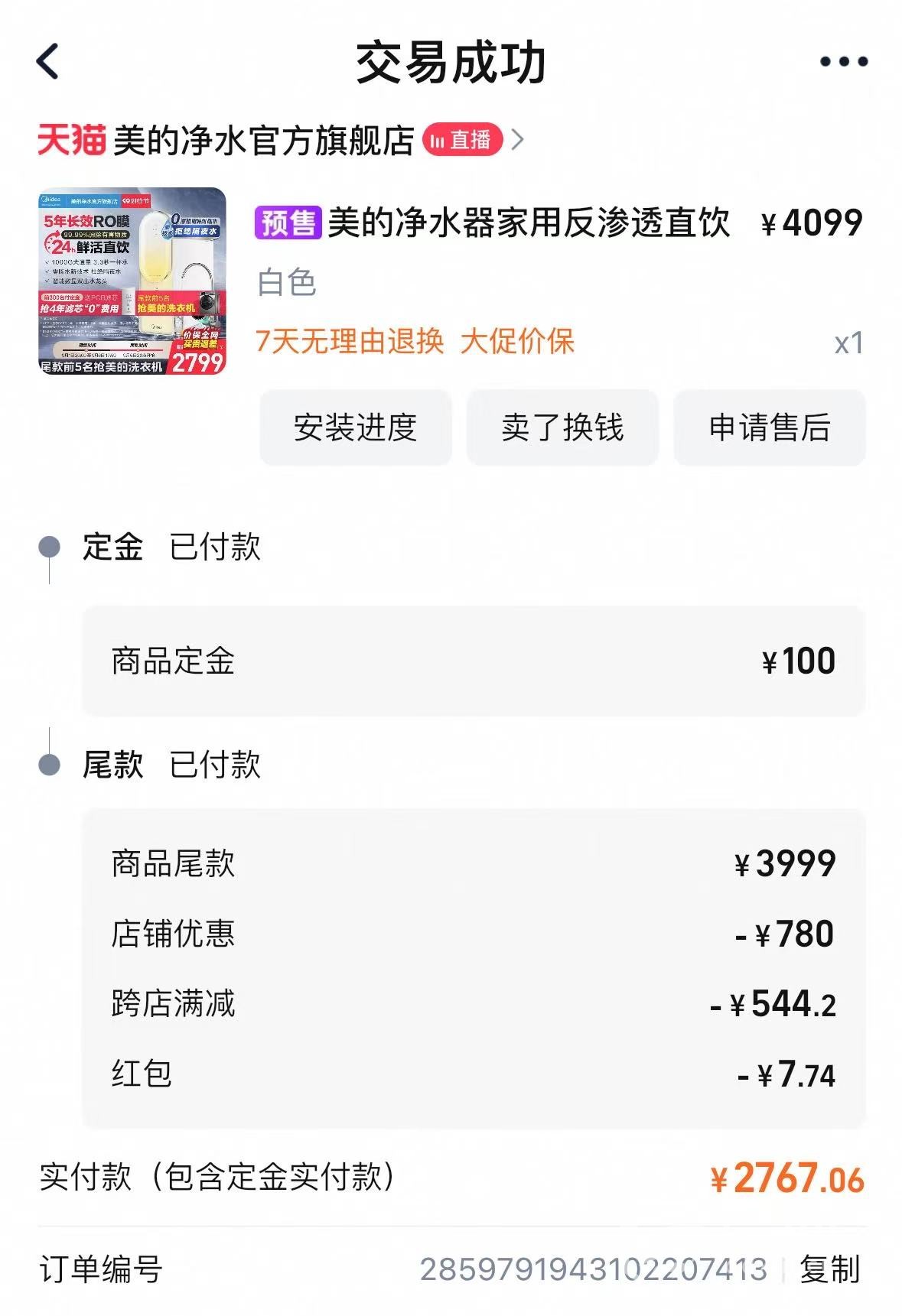This screenshot has height=1316, width=902.
Task: Open the 美的净水器家用反渗透直饮 product title
Action: coord(528,223)
